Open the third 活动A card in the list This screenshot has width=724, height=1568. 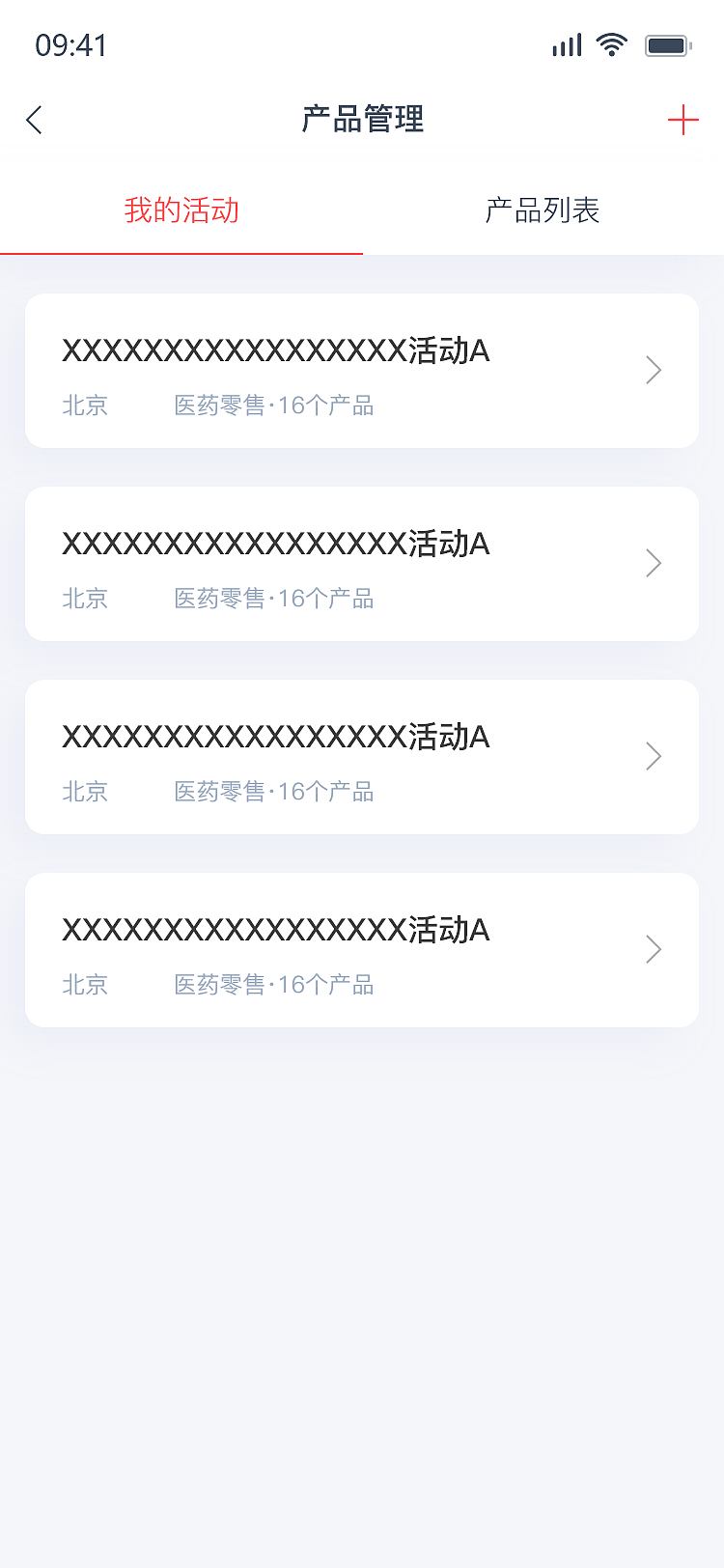tap(362, 757)
